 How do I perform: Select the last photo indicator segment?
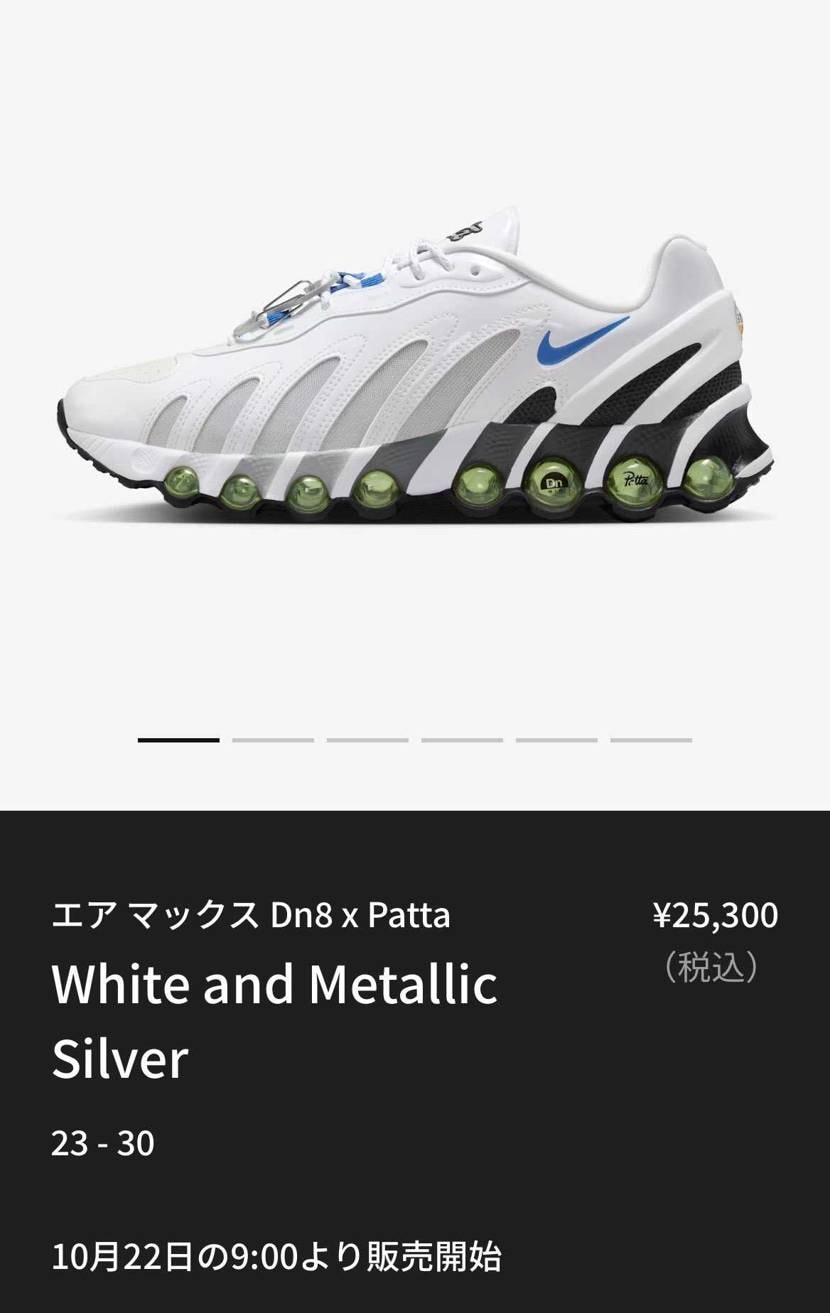651,740
